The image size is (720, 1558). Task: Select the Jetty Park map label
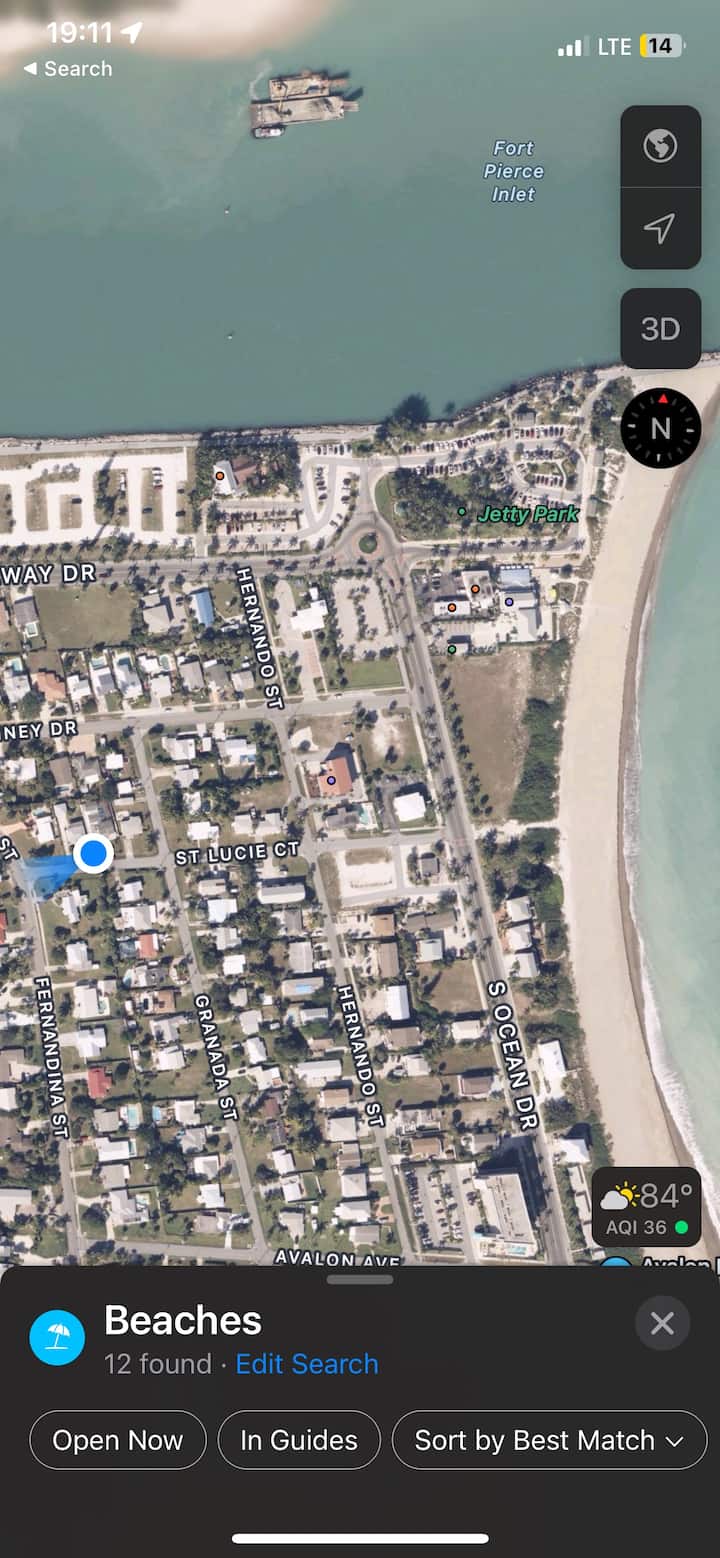pyautogui.click(x=528, y=514)
